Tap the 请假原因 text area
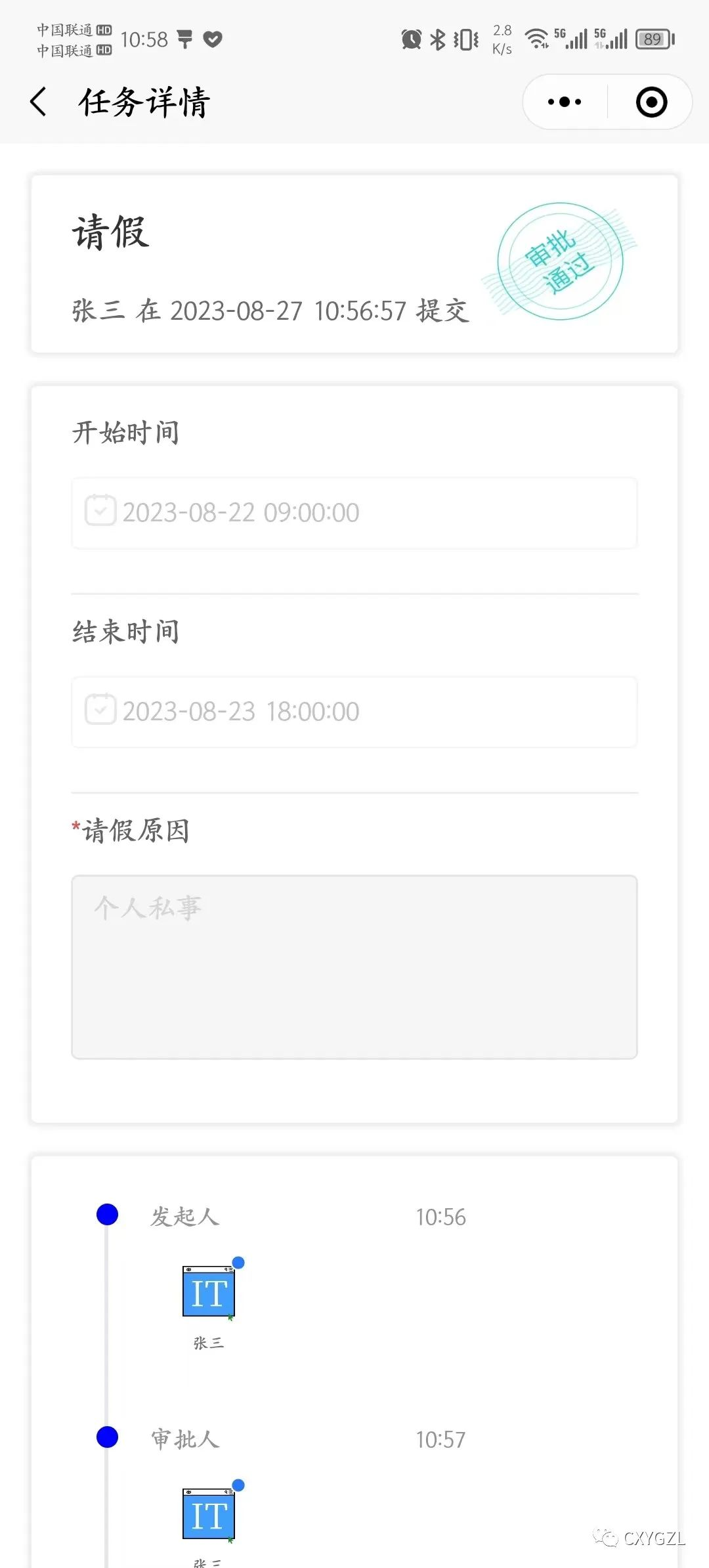Image resolution: width=709 pixels, height=1568 pixels. point(354,967)
